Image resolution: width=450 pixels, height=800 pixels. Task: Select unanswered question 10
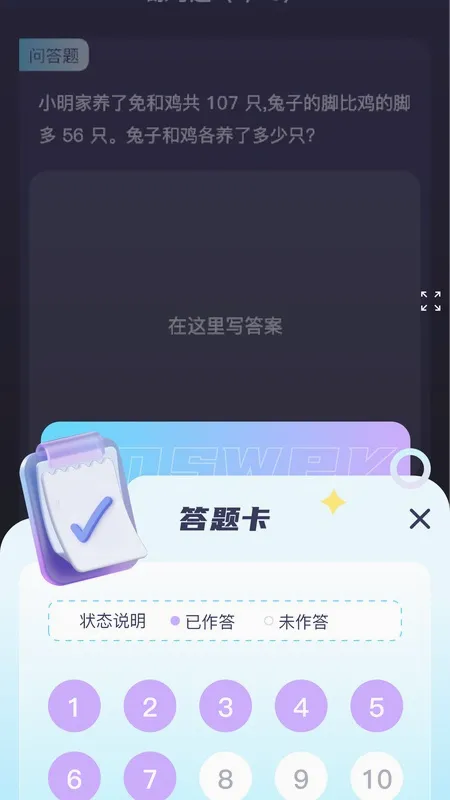(x=377, y=778)
